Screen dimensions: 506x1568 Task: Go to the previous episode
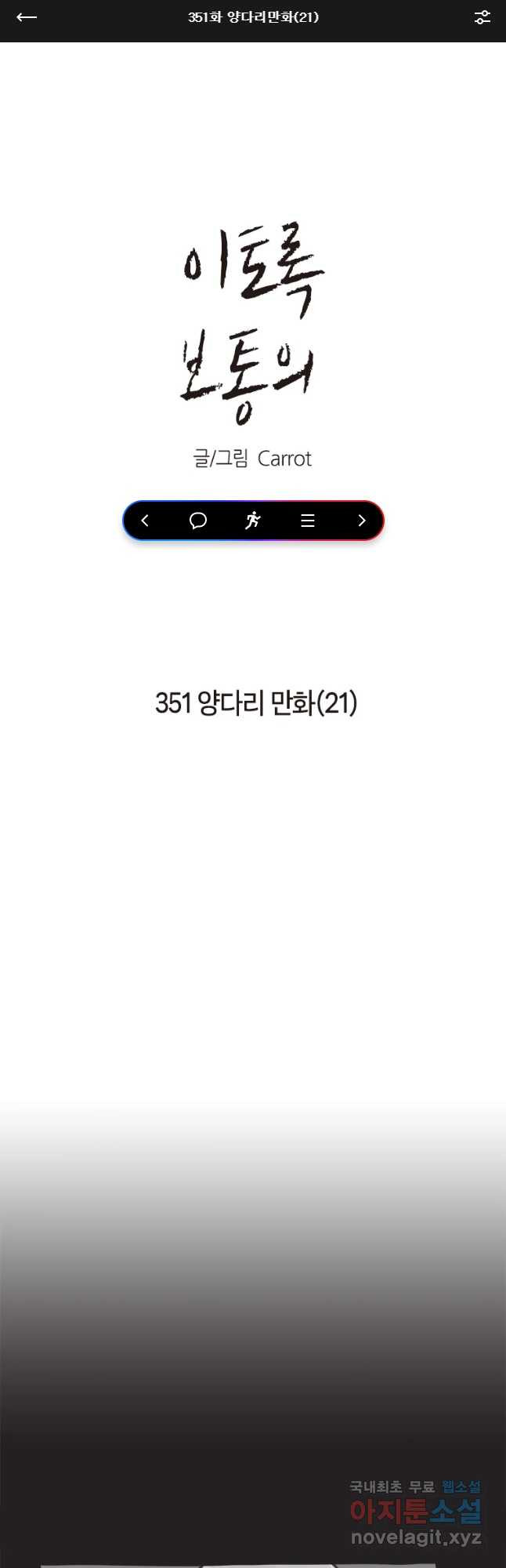[145, 521]
